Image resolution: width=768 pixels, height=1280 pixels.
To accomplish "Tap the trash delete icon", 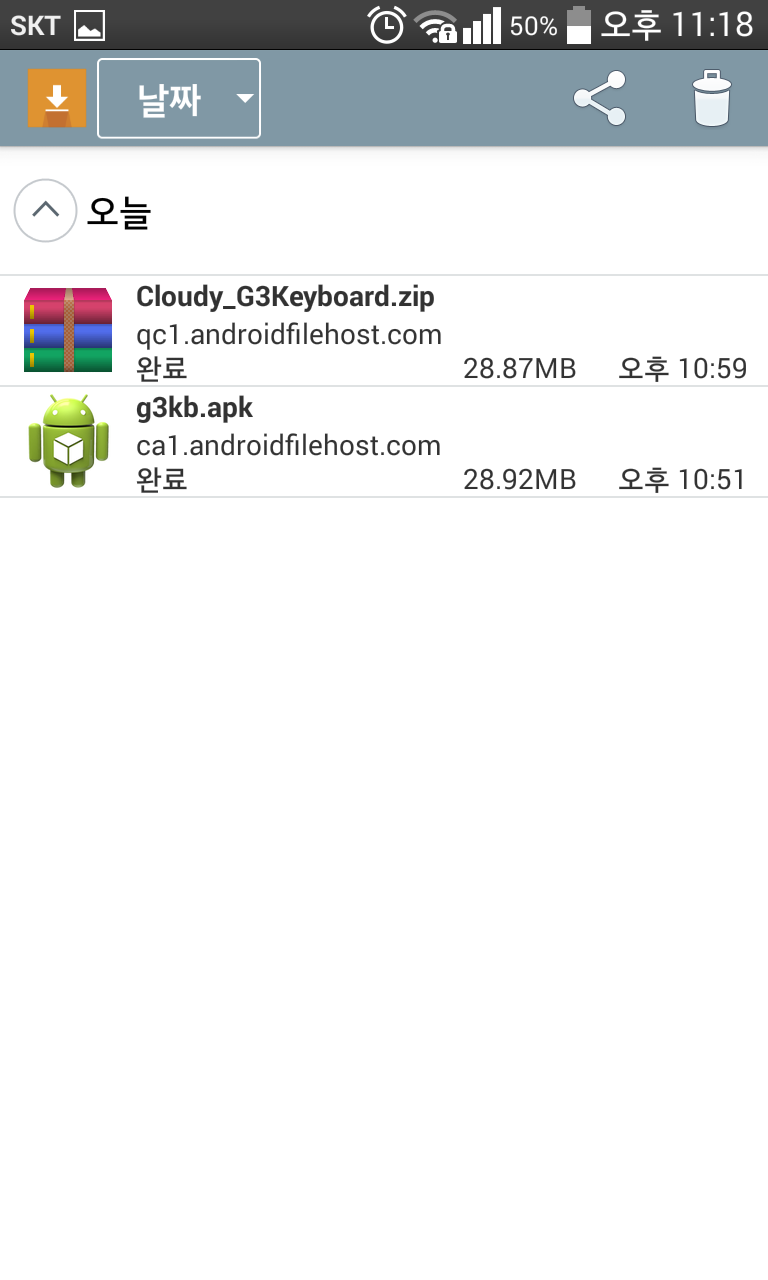I will [712, 98].
